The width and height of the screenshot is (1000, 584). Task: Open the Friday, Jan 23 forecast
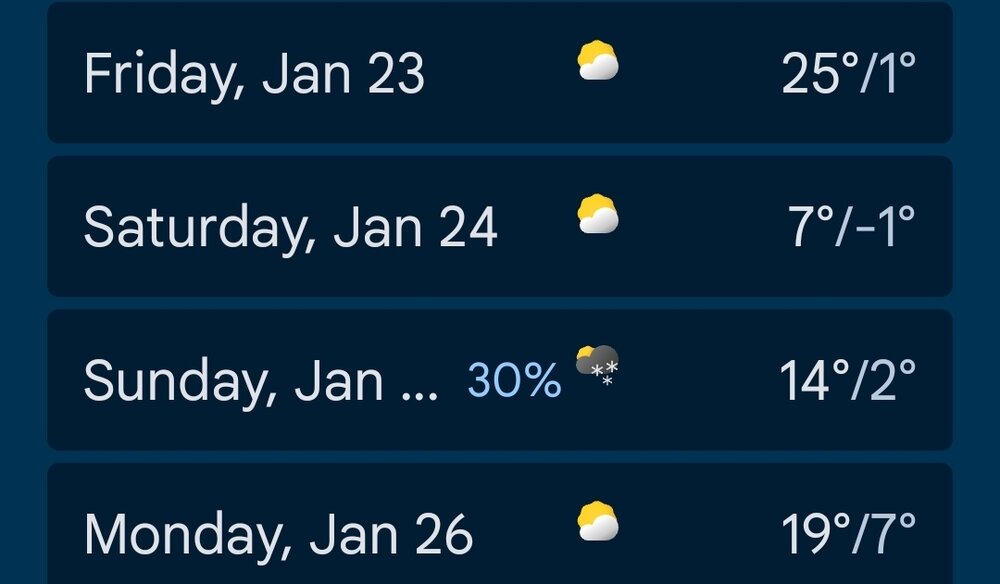[500, 73]
